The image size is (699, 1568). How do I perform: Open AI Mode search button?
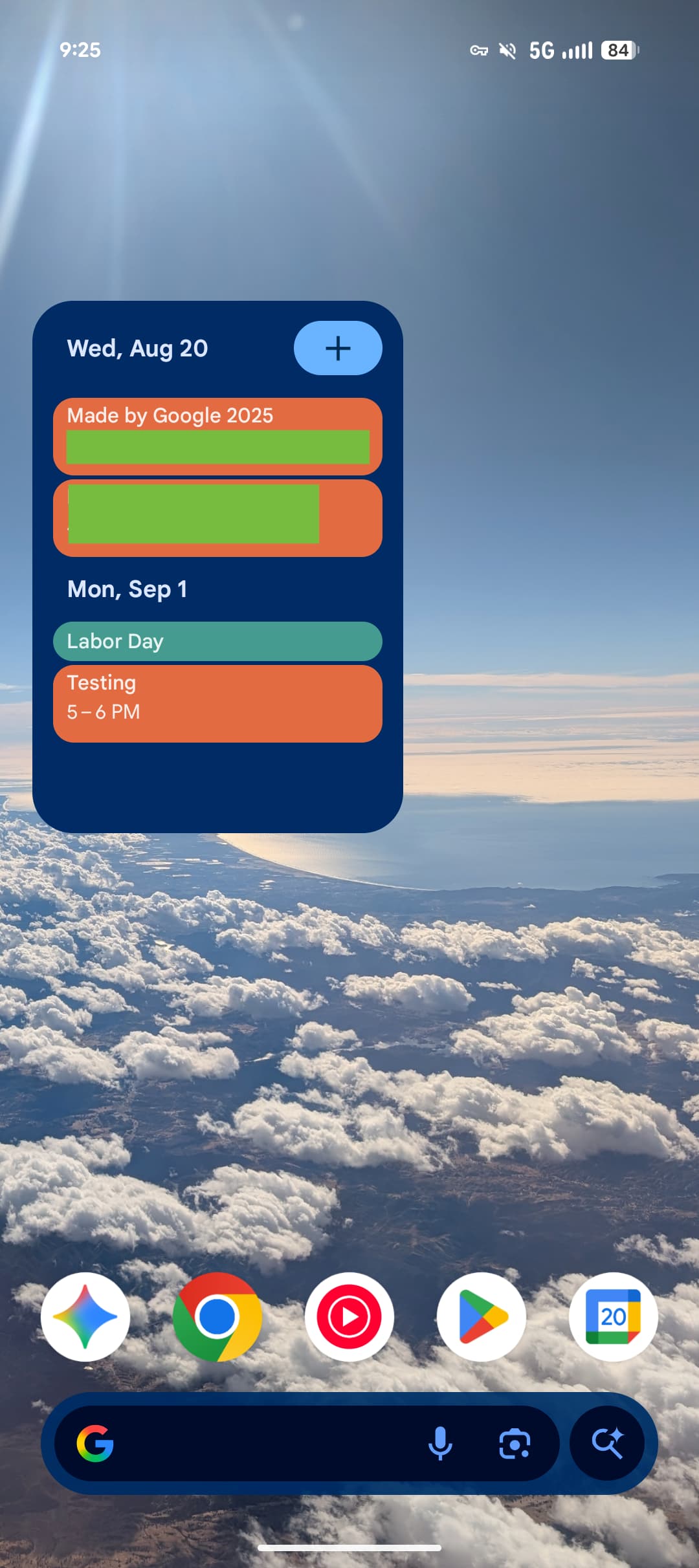tap(607, 1443)
